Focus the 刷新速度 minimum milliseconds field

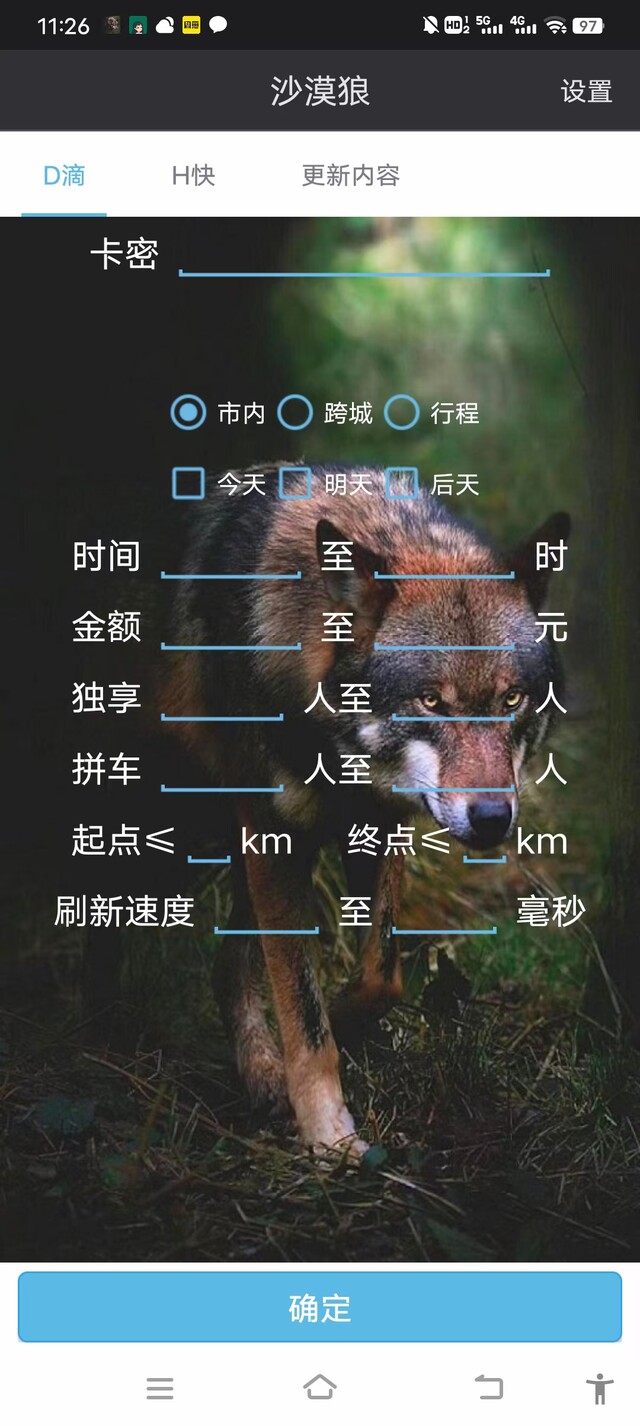click(x=267, y=912)
